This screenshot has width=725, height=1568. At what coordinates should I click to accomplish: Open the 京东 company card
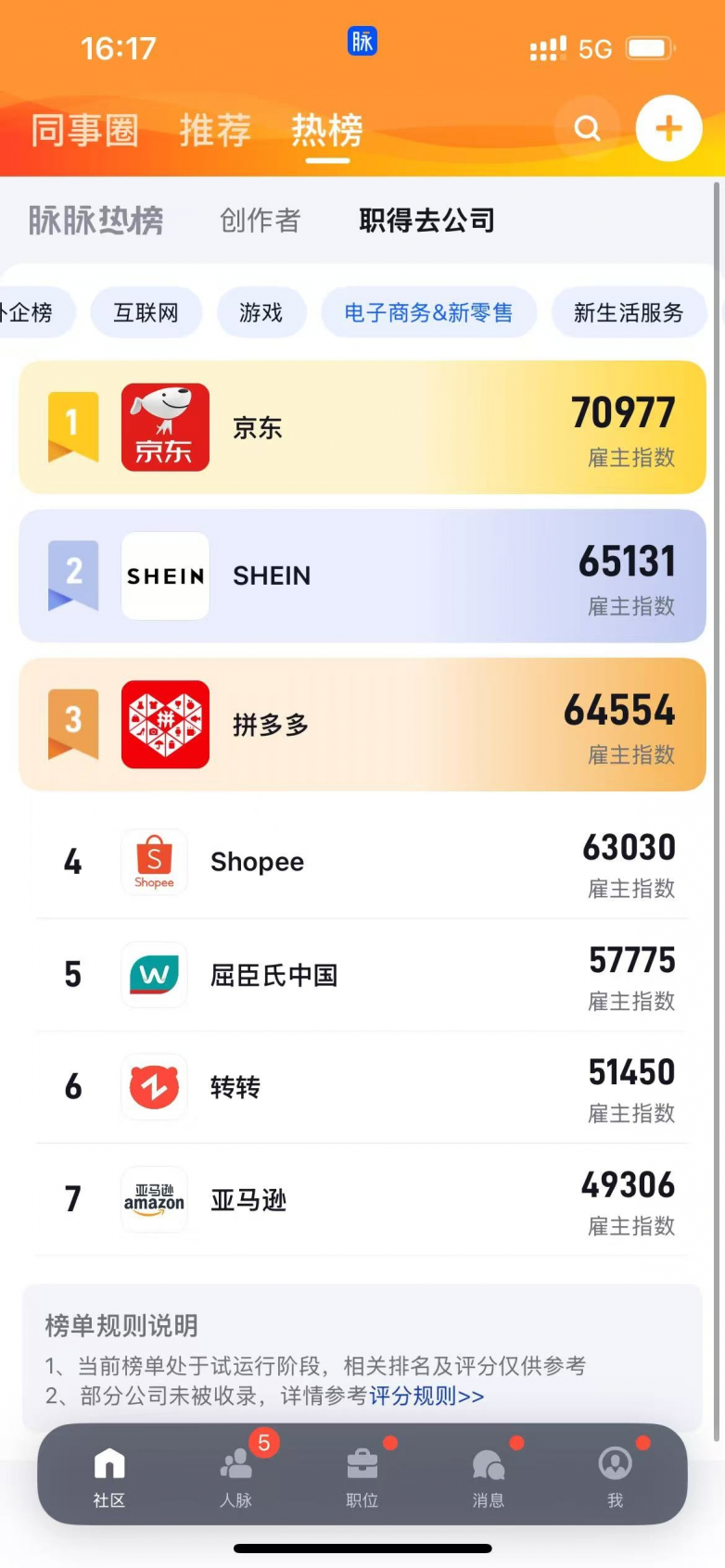[x=362, y=427]
